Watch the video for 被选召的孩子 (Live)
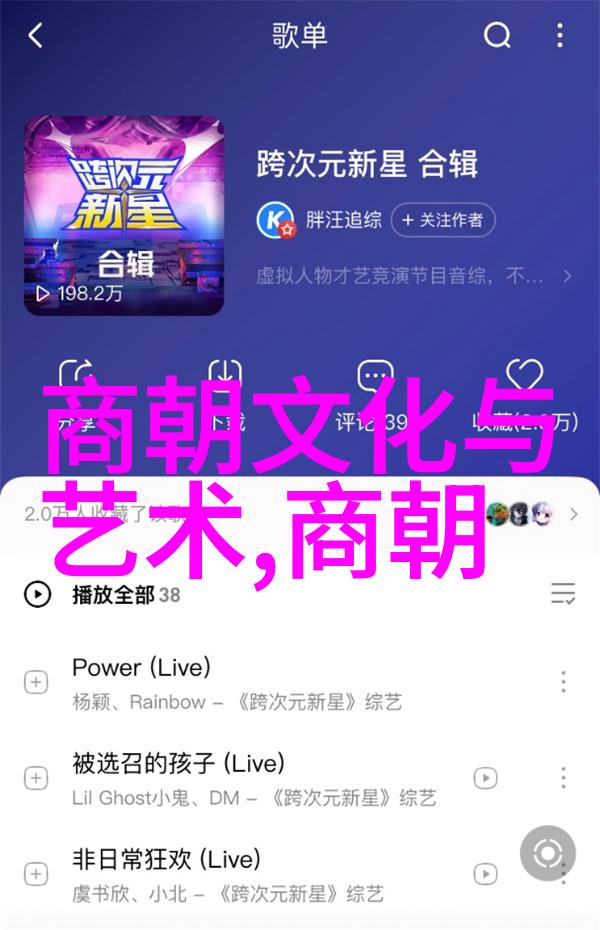The image size is (600, 930). (x=485, y=777)
